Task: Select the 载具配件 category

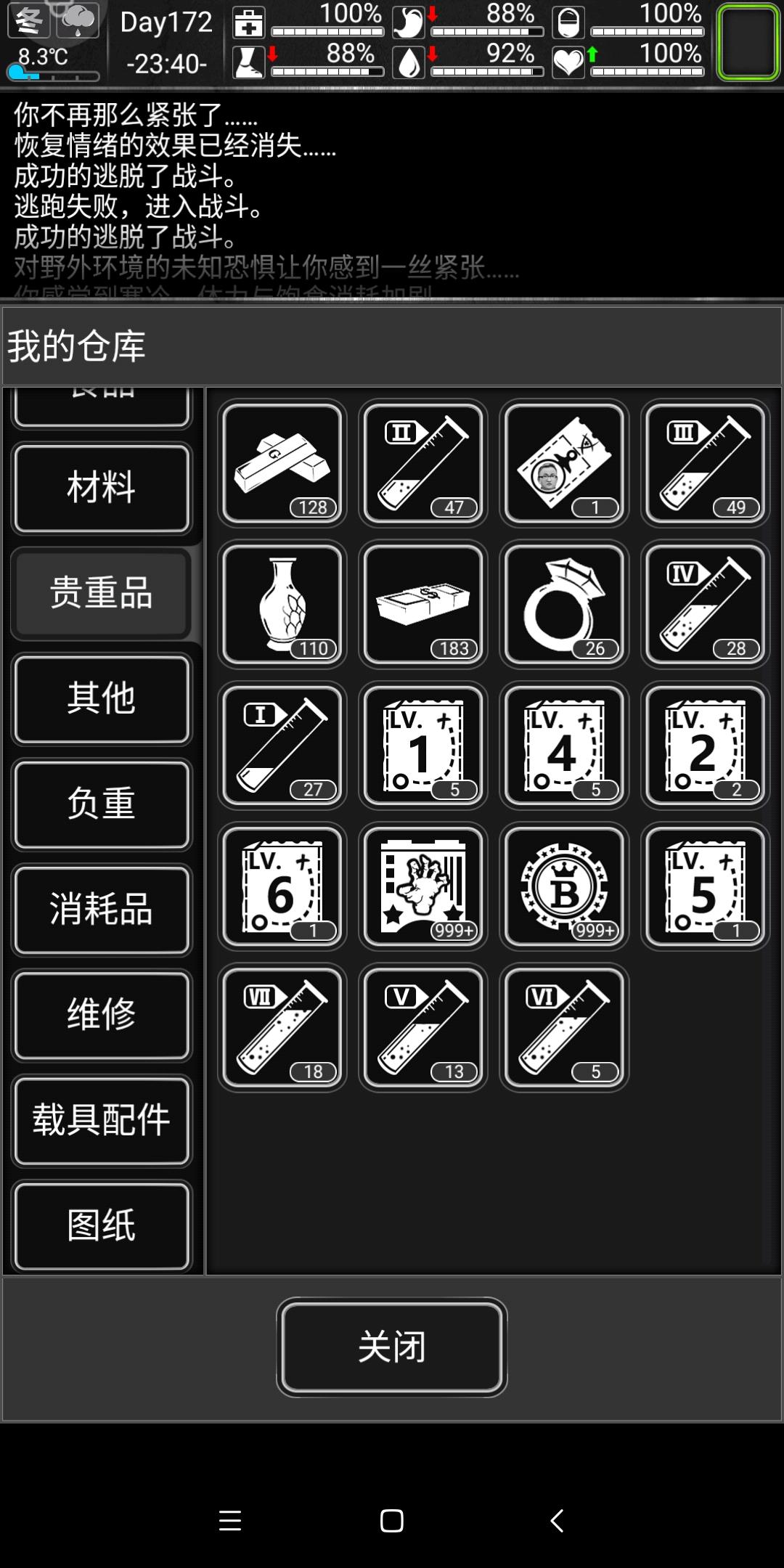Action: [x=102, y=1119]
